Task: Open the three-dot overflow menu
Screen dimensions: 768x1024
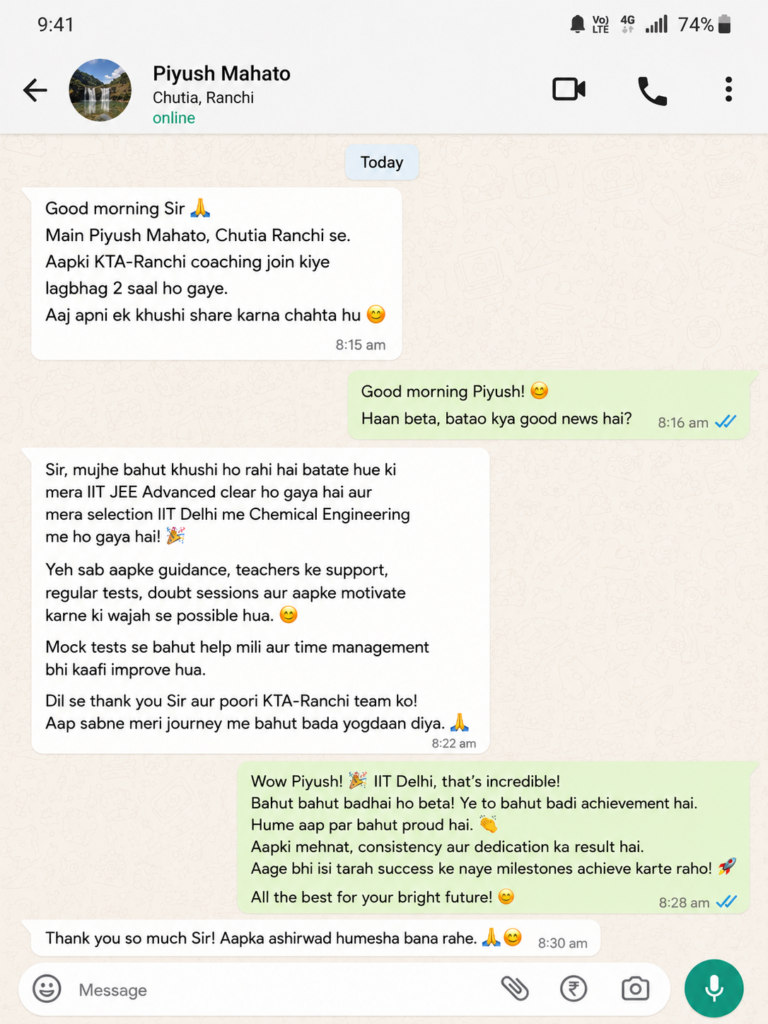Action: [x=728, y=89]
